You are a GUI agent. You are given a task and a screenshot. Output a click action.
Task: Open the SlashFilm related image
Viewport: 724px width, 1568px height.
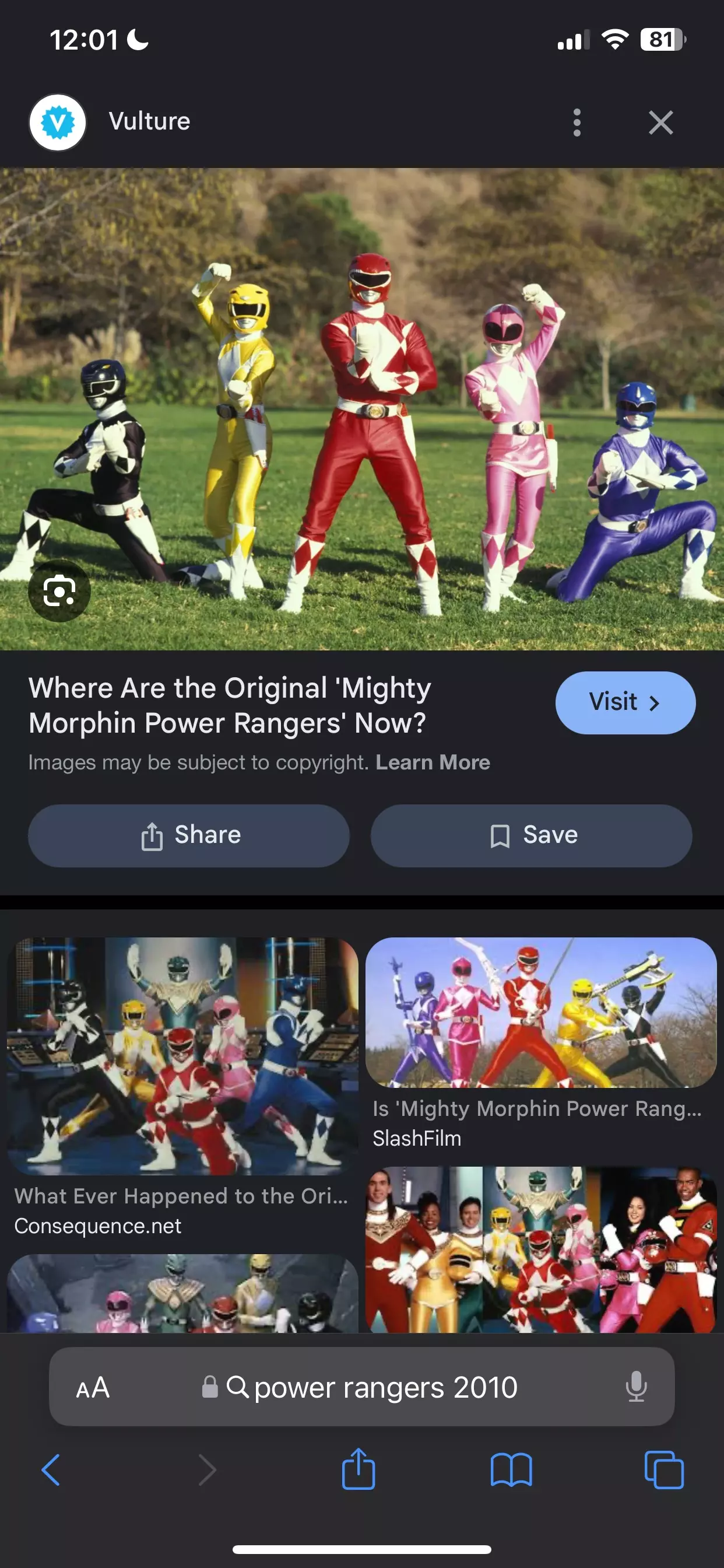pos(540,1013)
